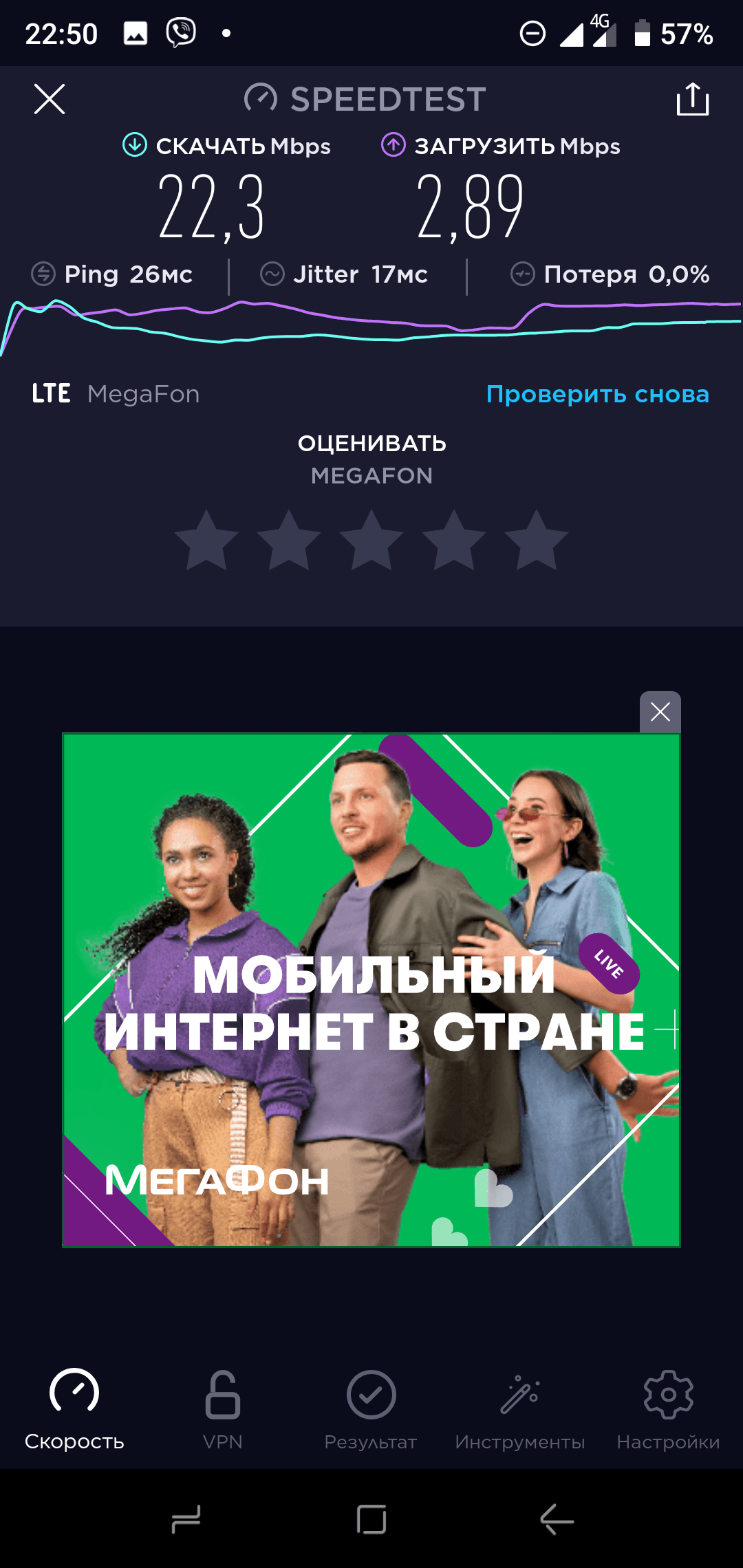This screenshot has height=1568, width=743.
Task: Rate MegaFon three stars
Action: (371, 541)
